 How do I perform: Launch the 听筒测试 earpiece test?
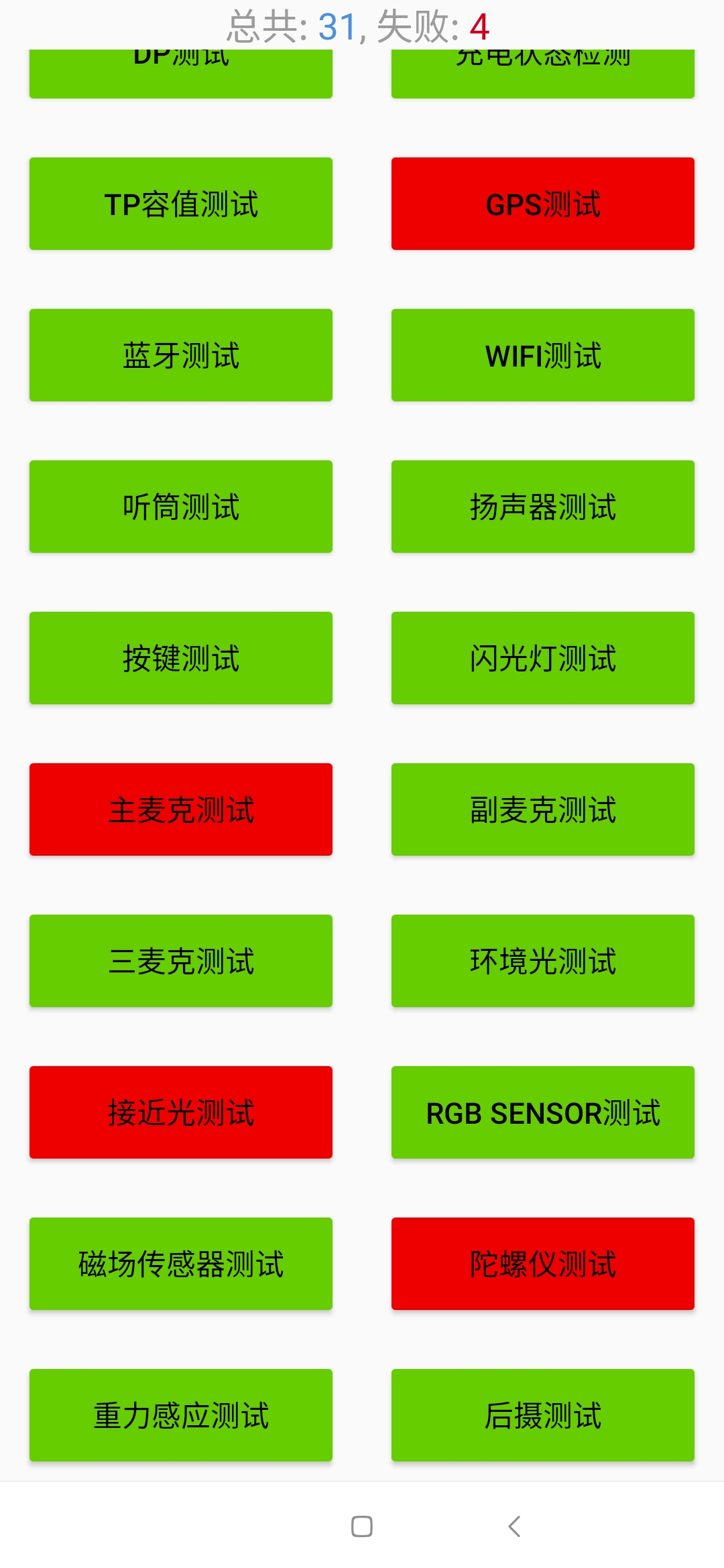(x=181, y=507)
